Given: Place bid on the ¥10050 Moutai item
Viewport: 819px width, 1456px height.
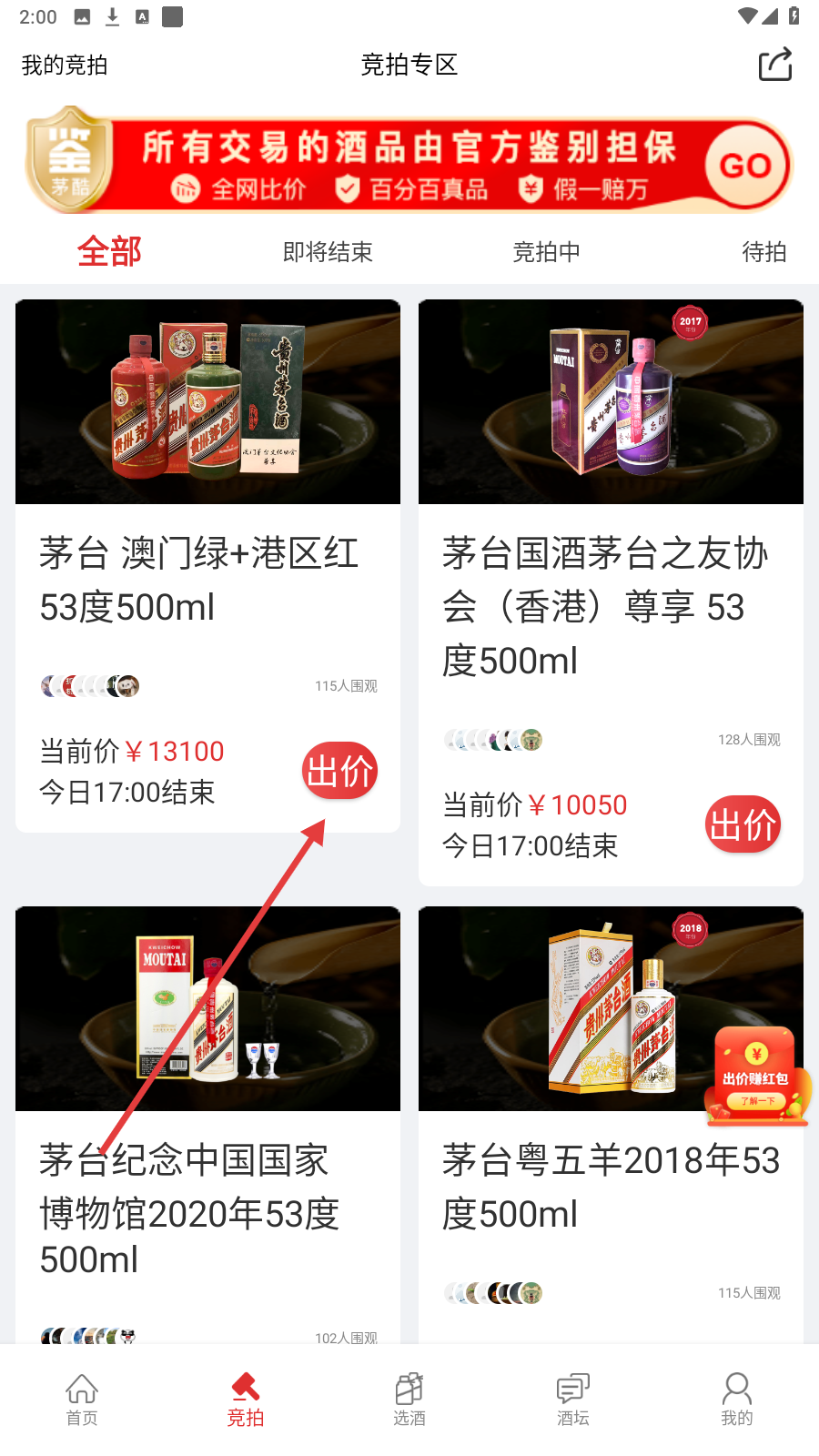Looking at the screenshot, I should tap(743, 824).
